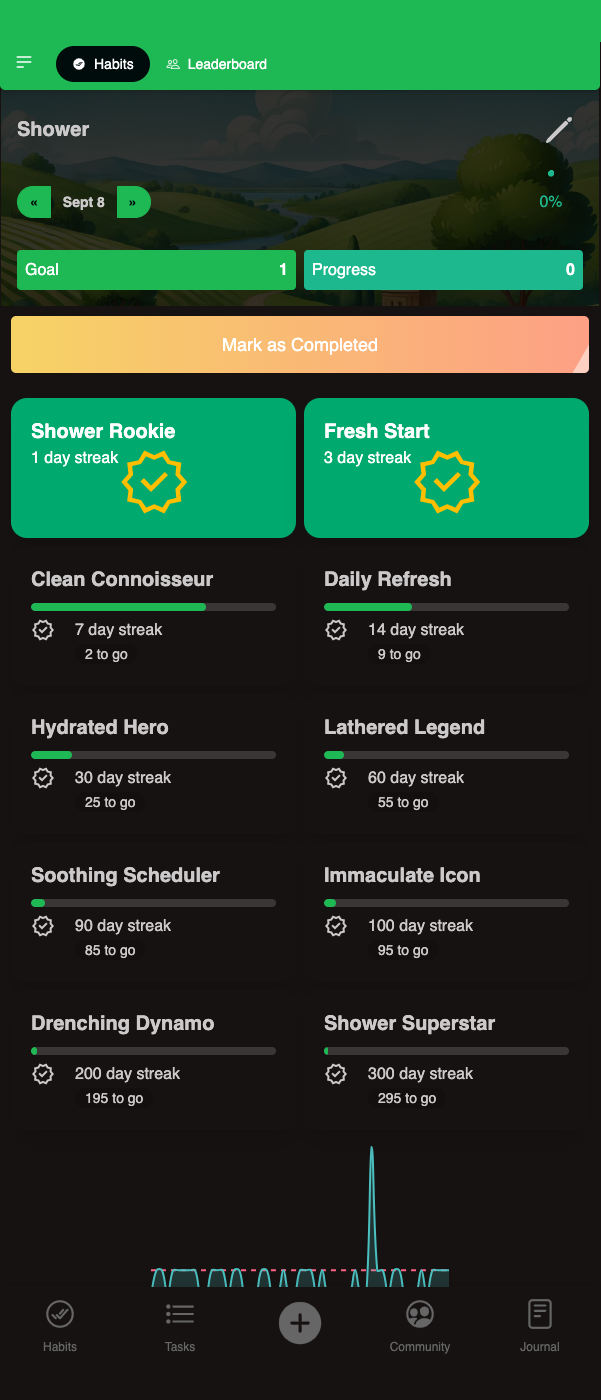Open the Community tab
Viewport: 601px width, 1400px height.
[420, 1326]
